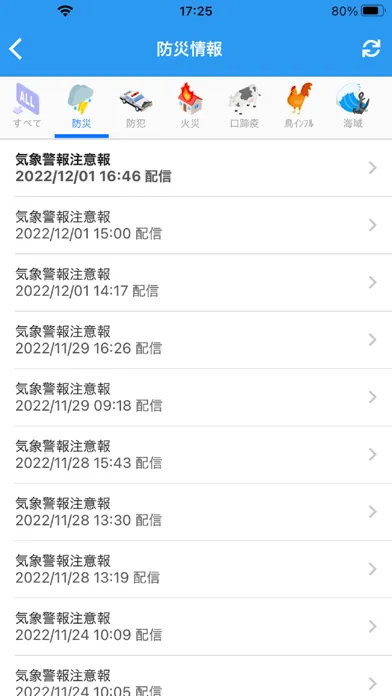Viewport: 392px width, 696px height.
Task: Open the alert delivered 2022/11/24 10:05
Action: [x=196, y=676]
